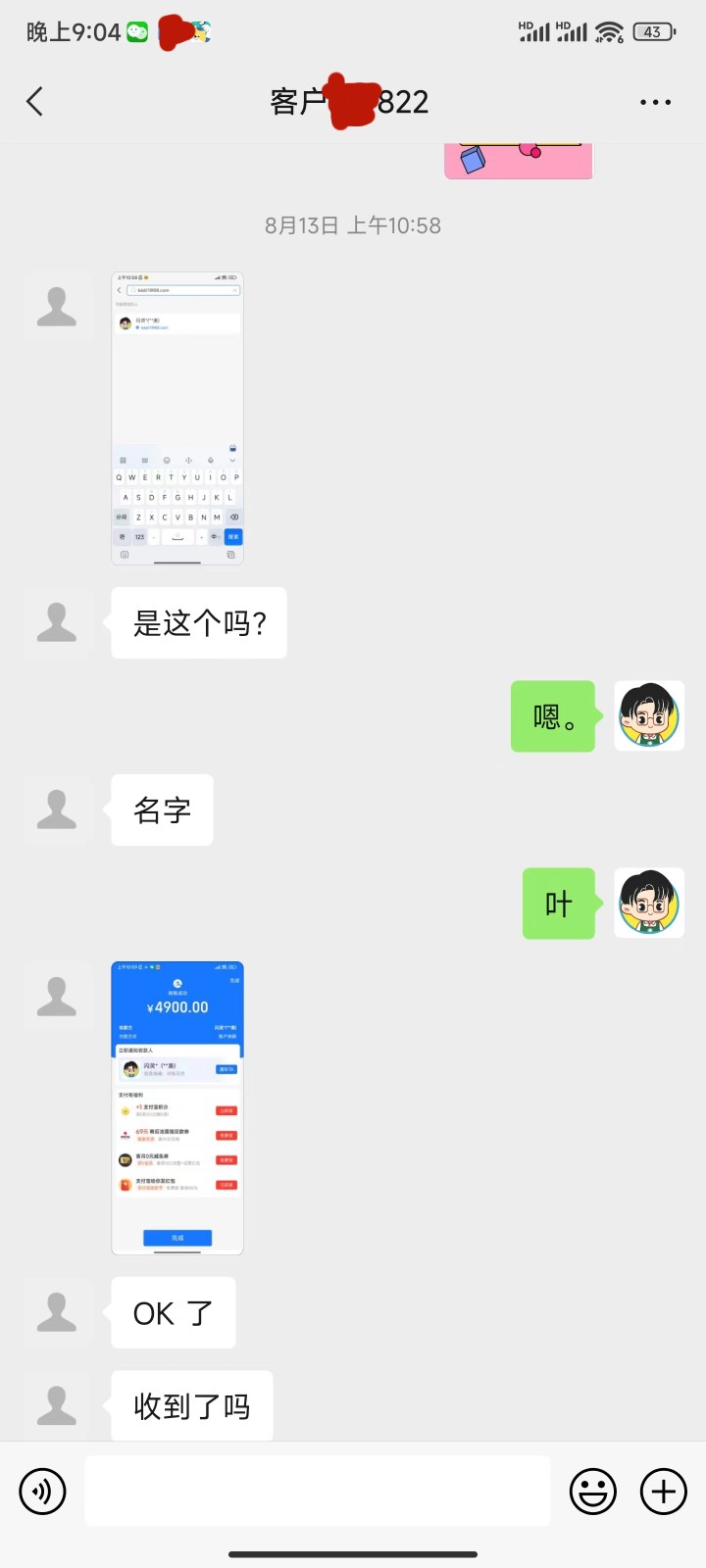Open the plus attachments menu
This screenshot has height=1568, width=706.
664,1492
